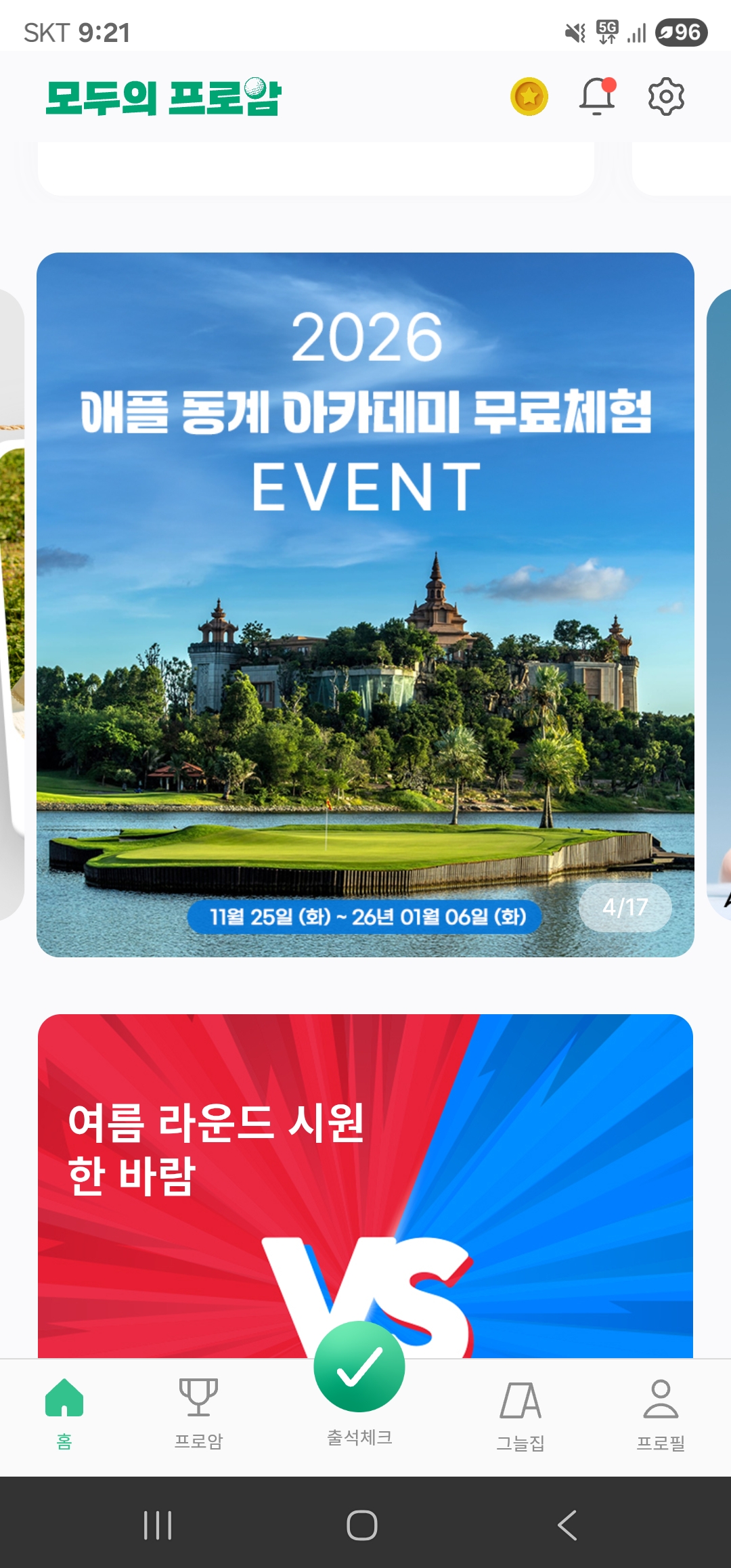Open the system recent apps view
Screen dimensions: 731x1568
tap(158, 1525)
